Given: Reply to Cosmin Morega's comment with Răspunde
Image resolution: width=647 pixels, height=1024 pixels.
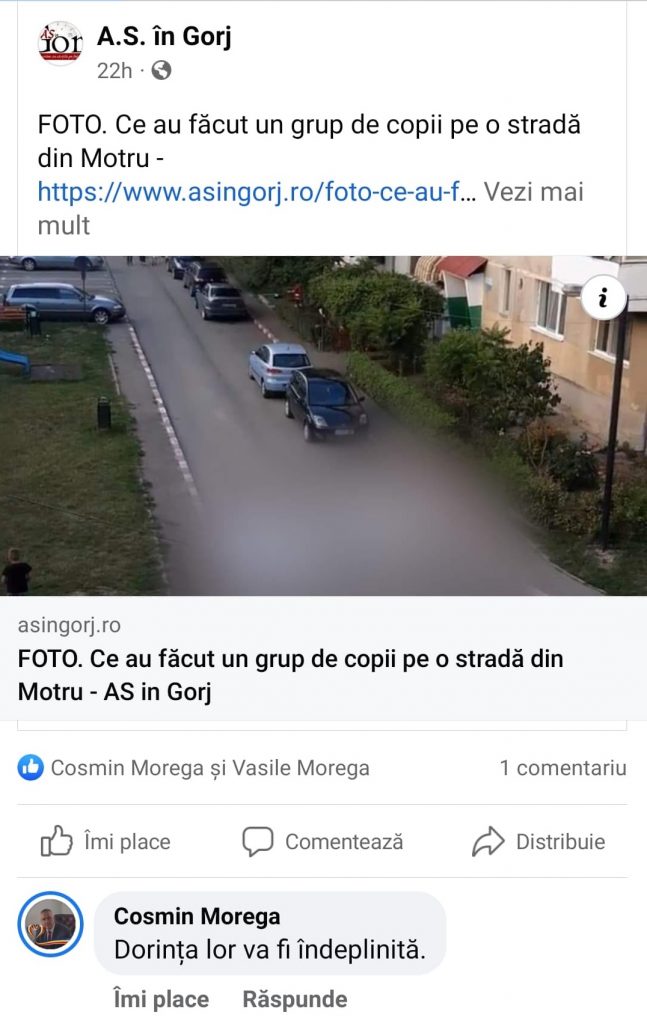Looking at the screenshot, I should pos(294,999).
